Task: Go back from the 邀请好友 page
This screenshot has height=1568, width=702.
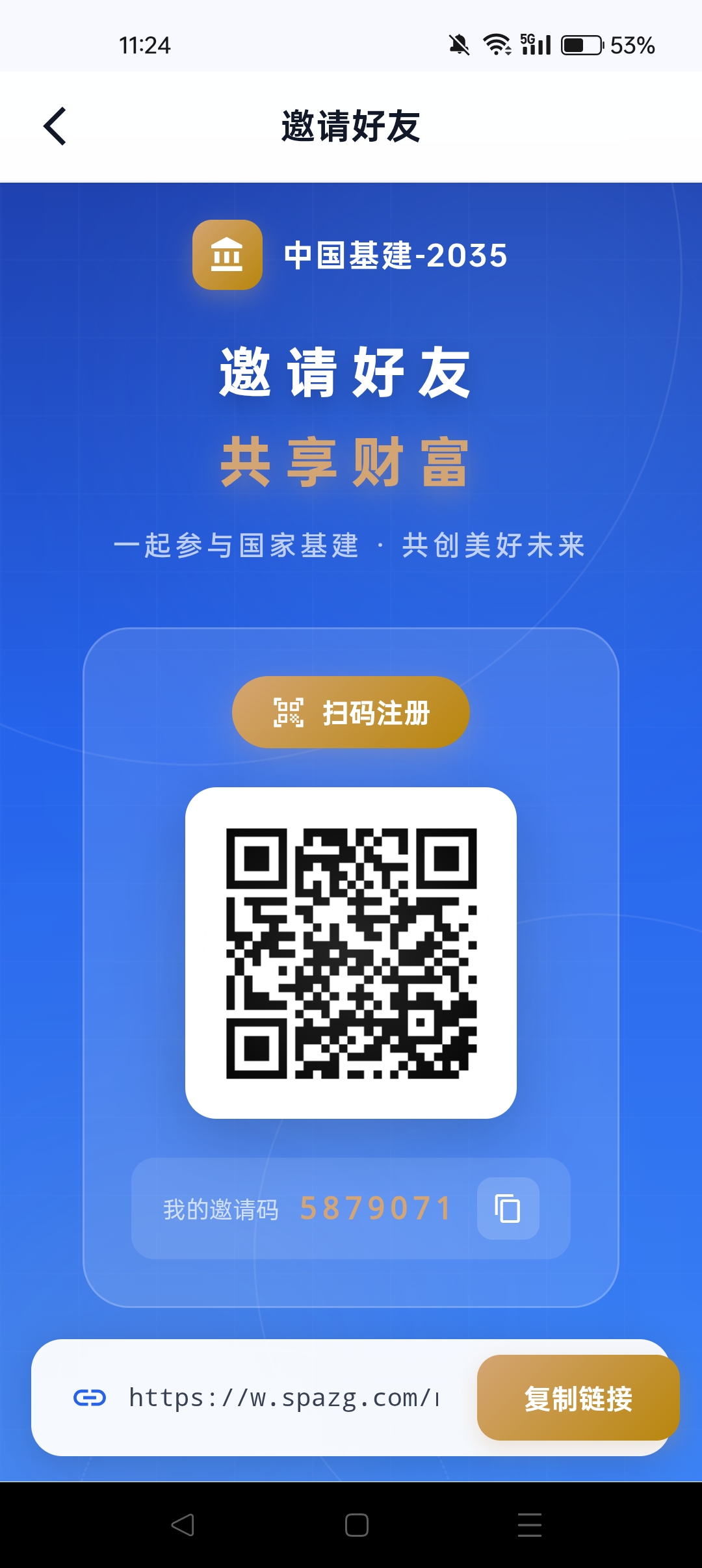Action: [x=55, y=126]
